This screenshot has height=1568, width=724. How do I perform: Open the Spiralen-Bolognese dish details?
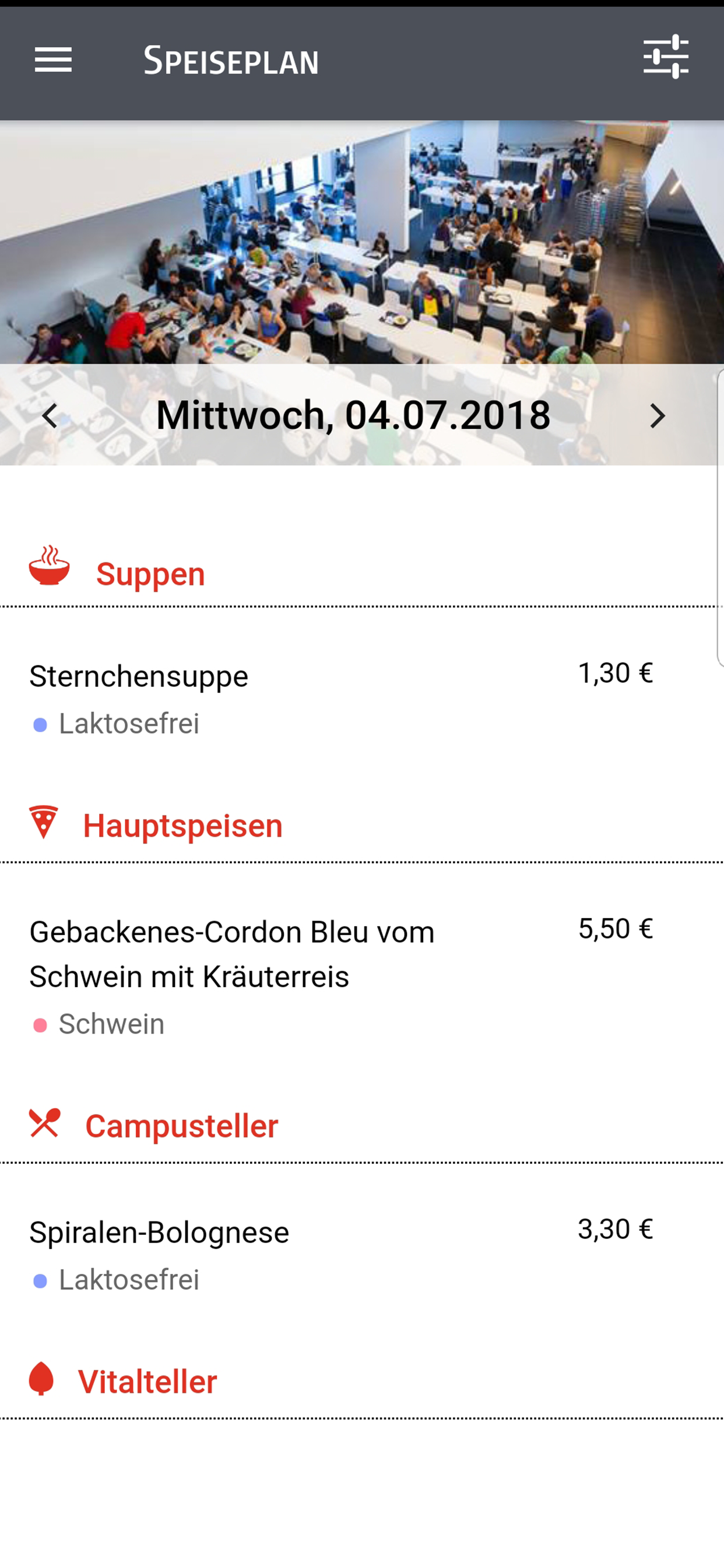click(x=362, y=1255)
